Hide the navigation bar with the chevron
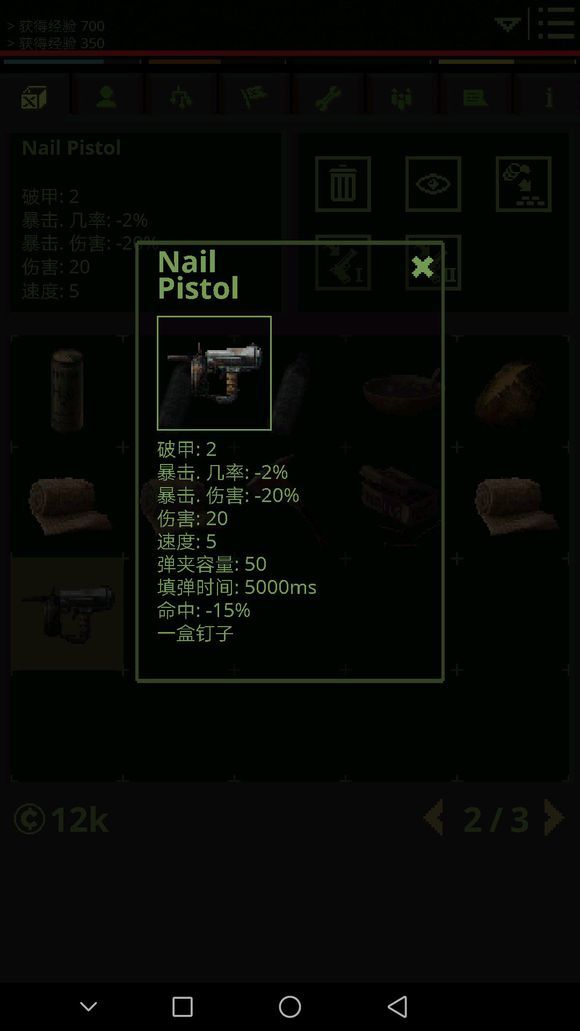The image size is (580, 1031). pyautogui.click(x=88, y=1006)
